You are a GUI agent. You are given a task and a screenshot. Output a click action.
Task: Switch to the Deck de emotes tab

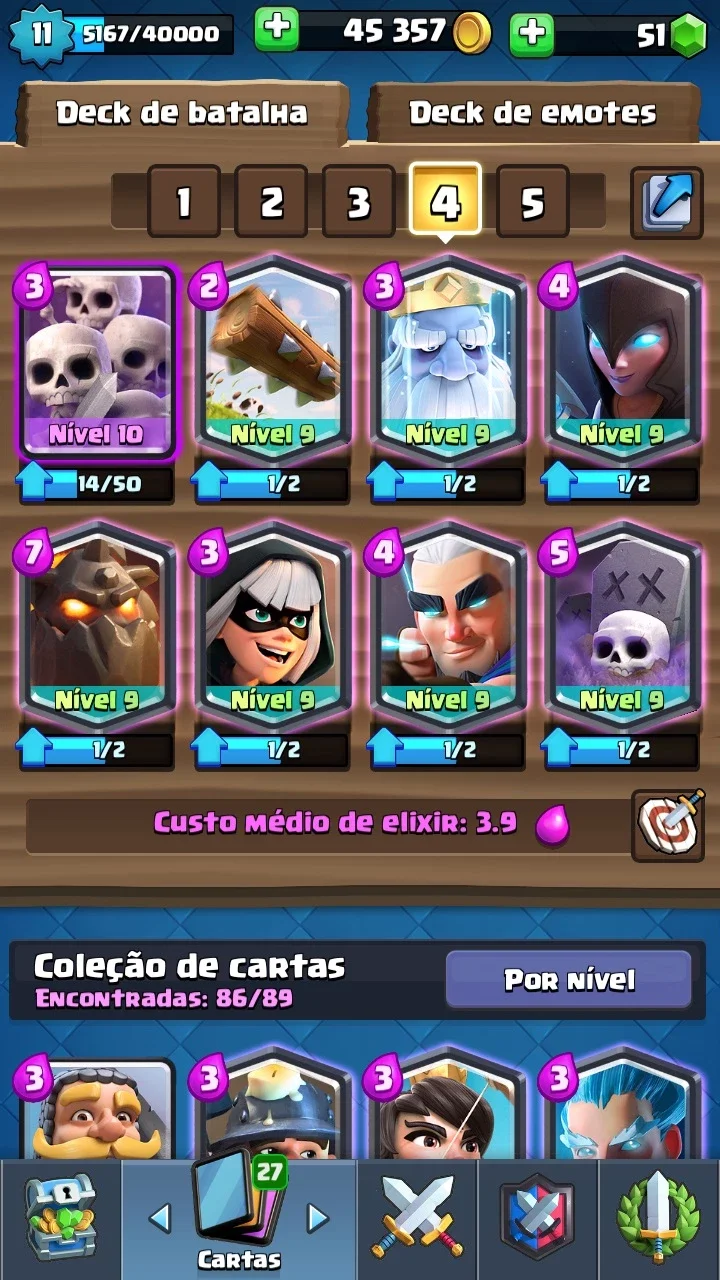533,112
